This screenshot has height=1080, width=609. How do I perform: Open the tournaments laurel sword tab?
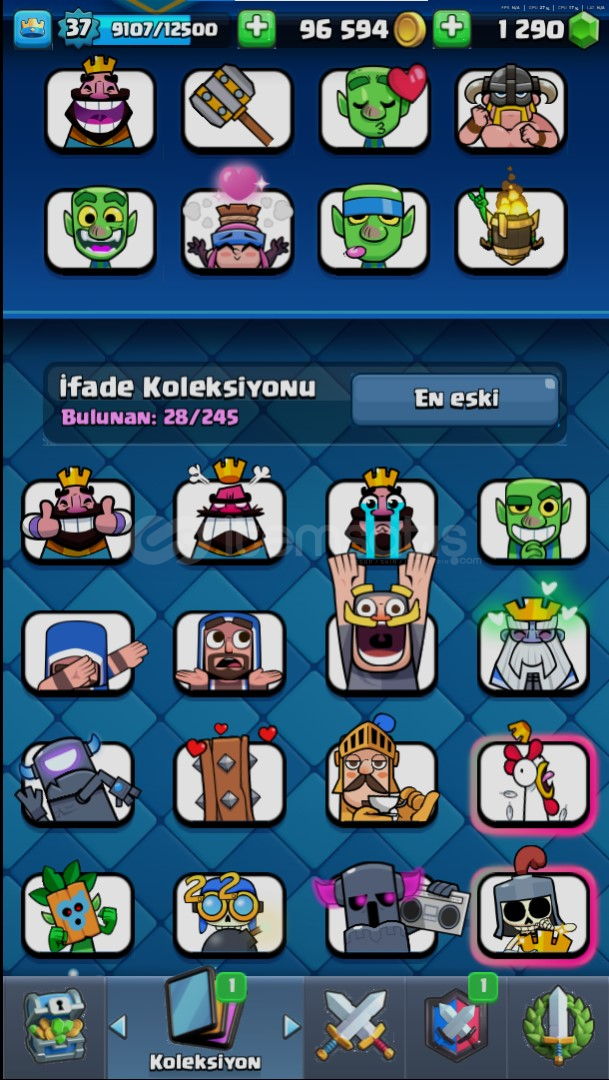[x=558, y=1026]
